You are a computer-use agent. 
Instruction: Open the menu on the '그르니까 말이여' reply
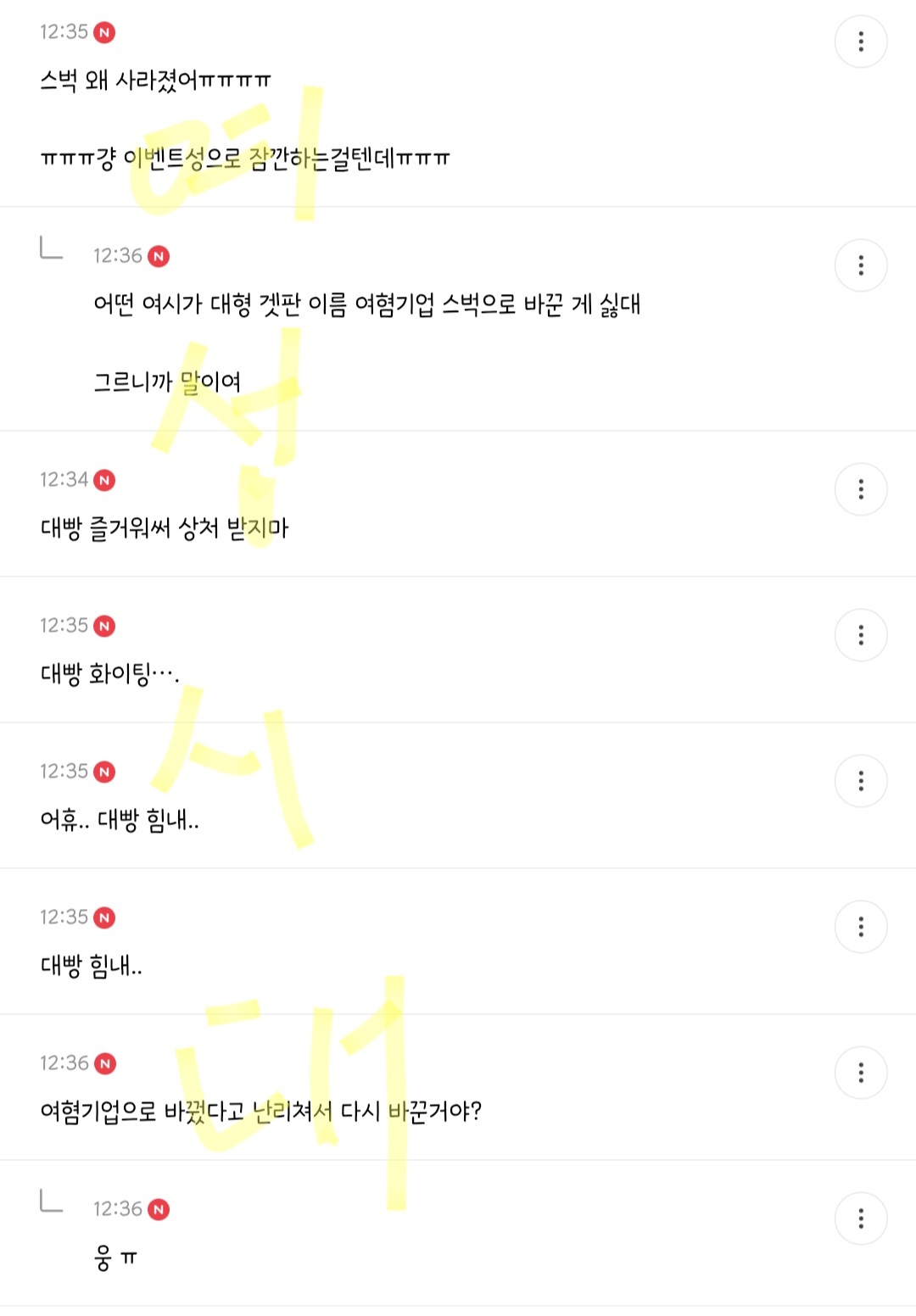click(861, 265)
